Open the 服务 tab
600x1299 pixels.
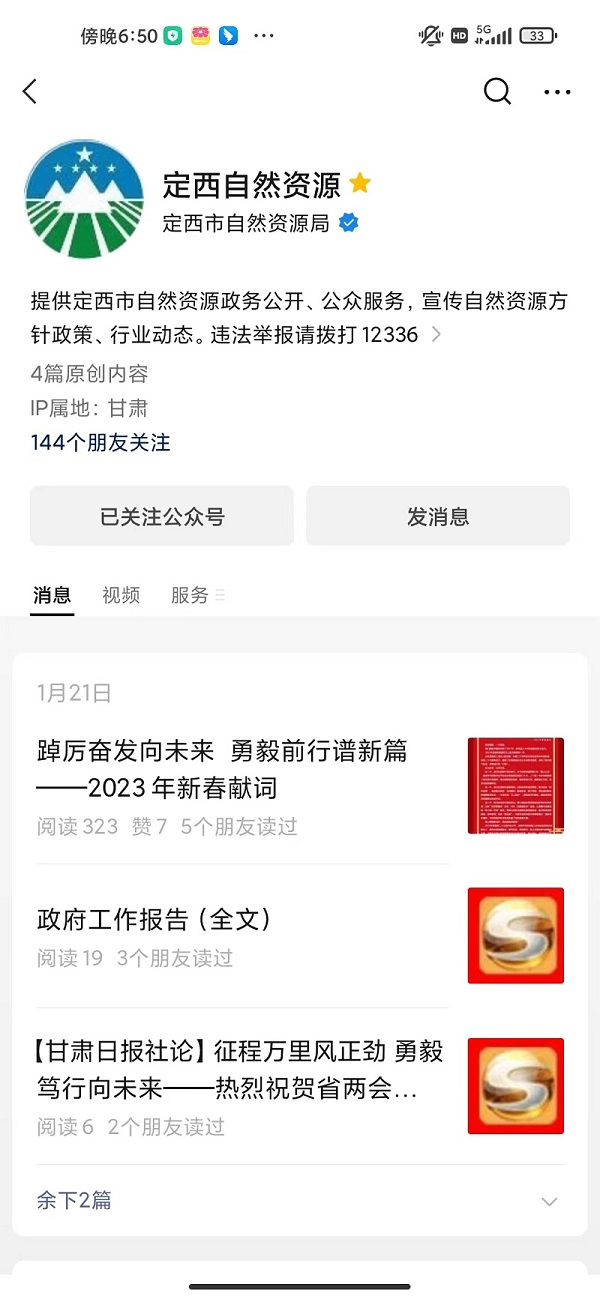tap(190, 595)
